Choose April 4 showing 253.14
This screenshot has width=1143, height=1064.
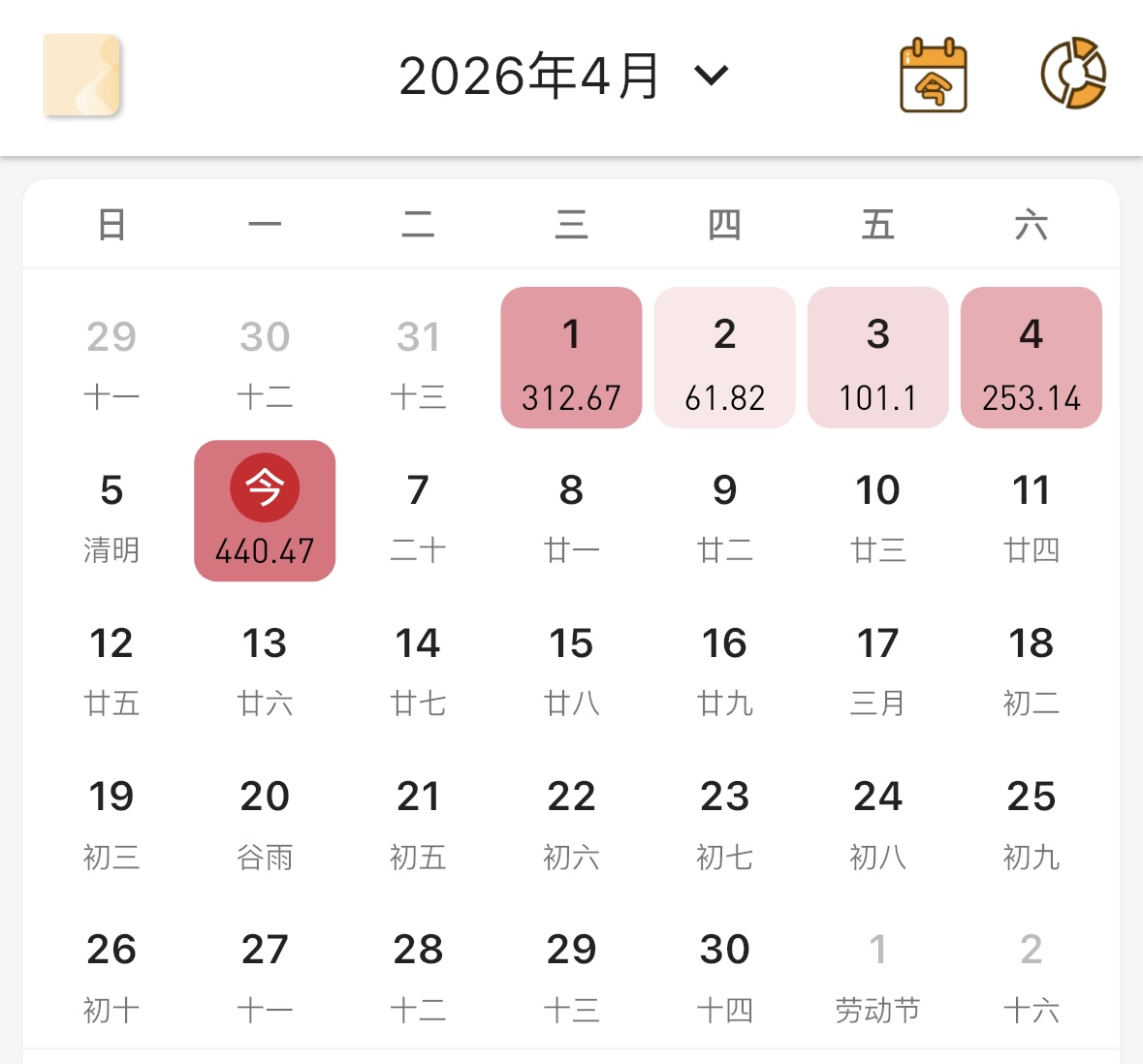click(1031, 358)
